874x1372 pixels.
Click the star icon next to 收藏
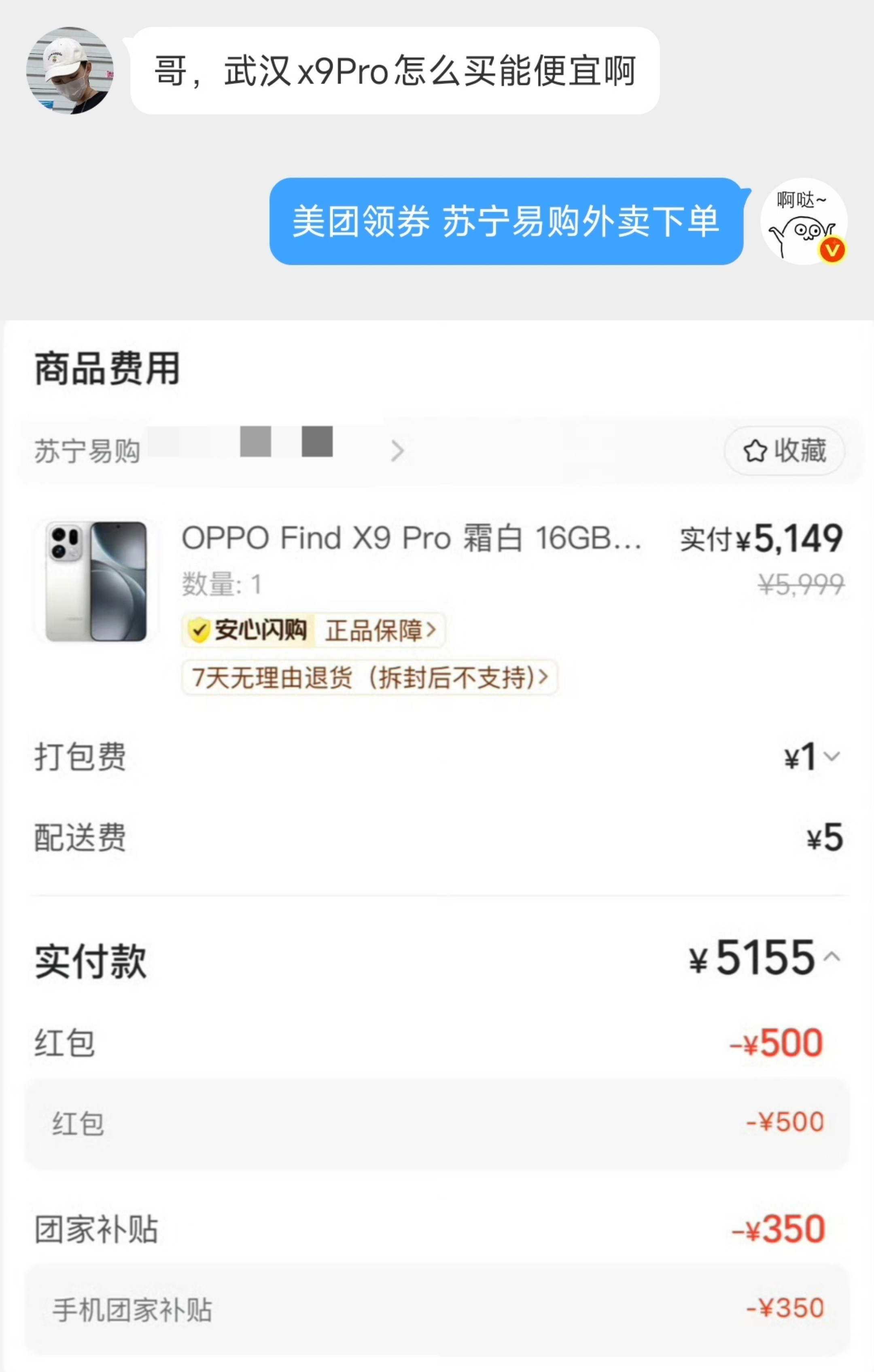click(x=755, y=450)
